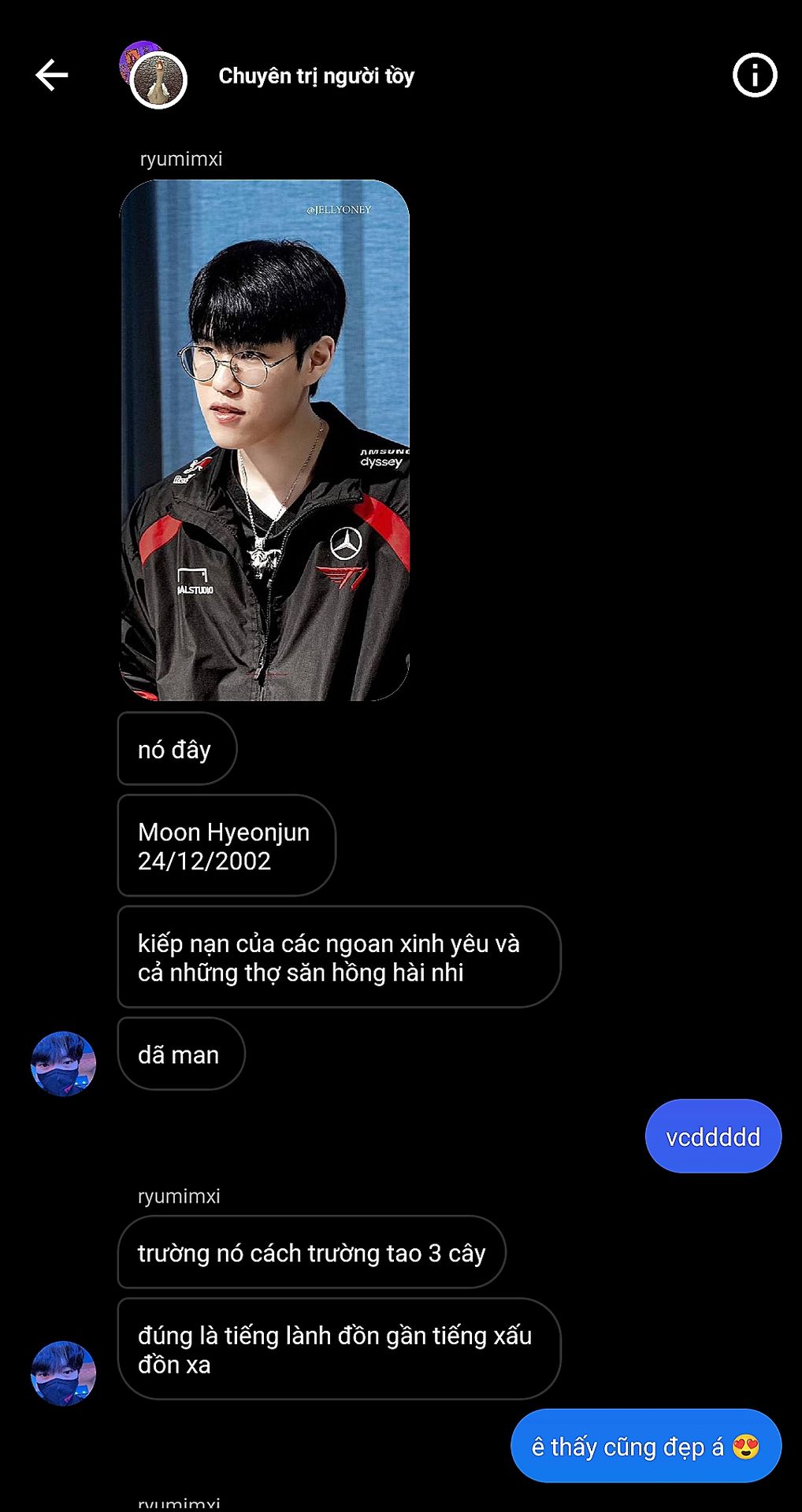Open group profile Chuyên trị người tồy
The height and width of the screenshot is (1512, 802).
tap(316, 76)
